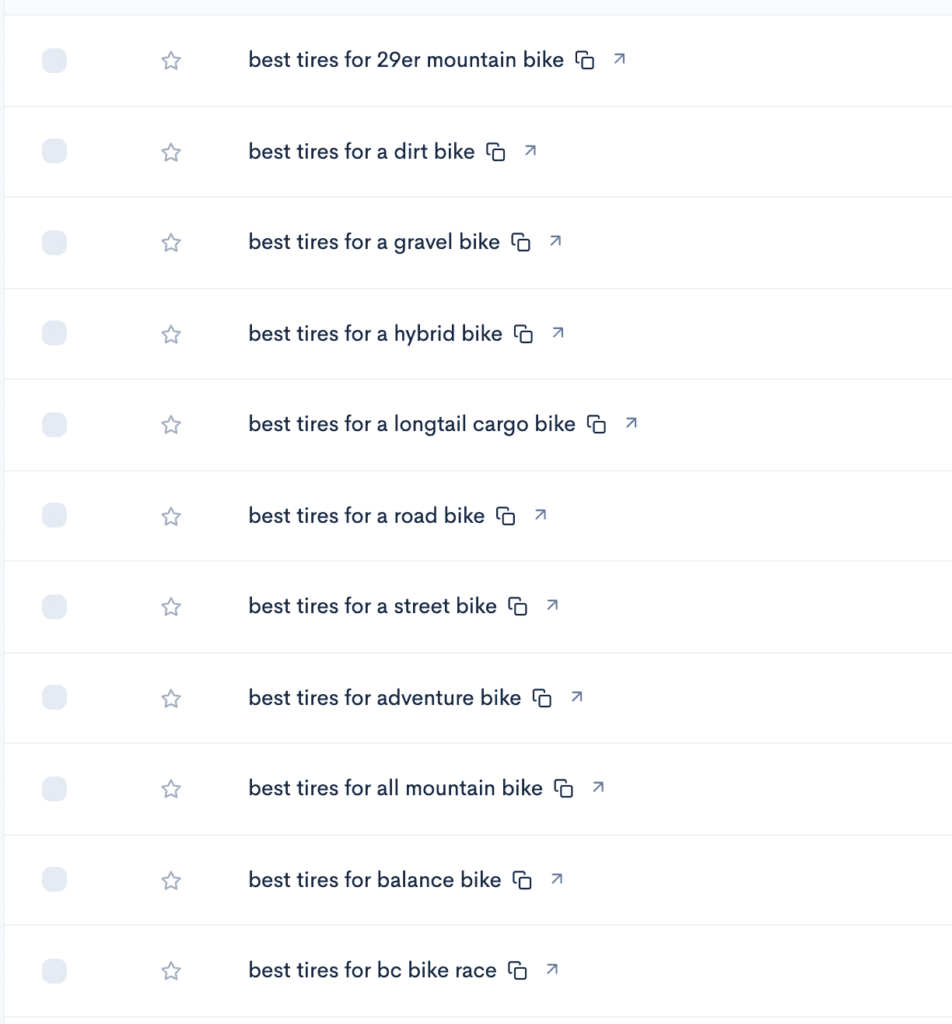Copy keyword 'best tires for a gravel bike'

pyautogui.click(x=521, y=242)
